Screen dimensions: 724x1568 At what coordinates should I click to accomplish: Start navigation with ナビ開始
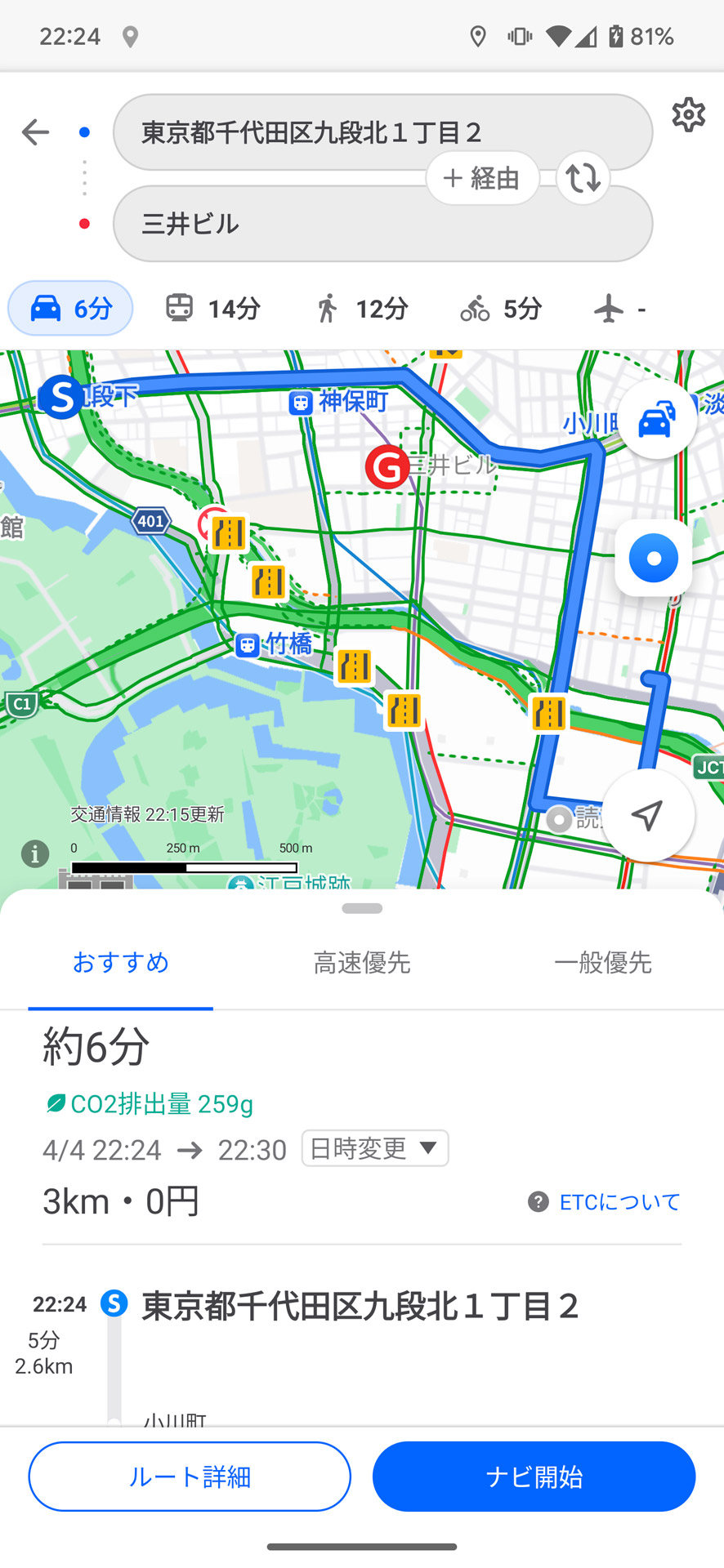(x=534, y=1477)
